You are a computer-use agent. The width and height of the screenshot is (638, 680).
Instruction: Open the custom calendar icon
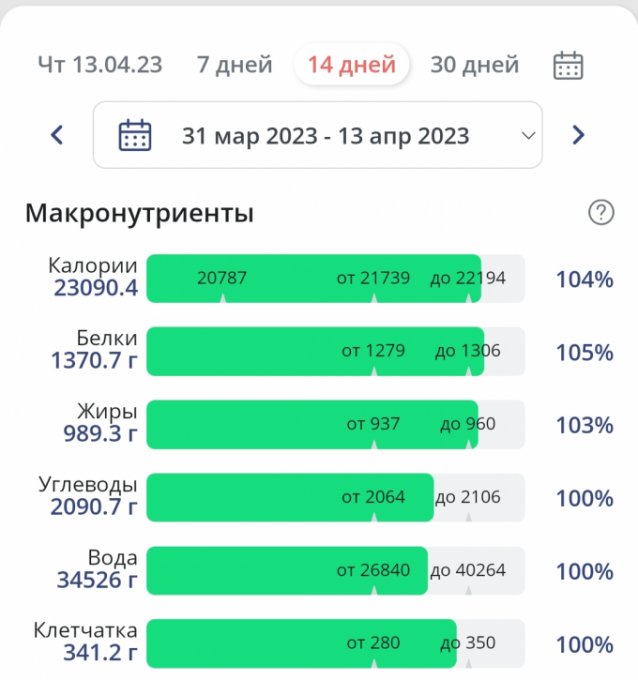pyautogui.click(x=568, y=65)
